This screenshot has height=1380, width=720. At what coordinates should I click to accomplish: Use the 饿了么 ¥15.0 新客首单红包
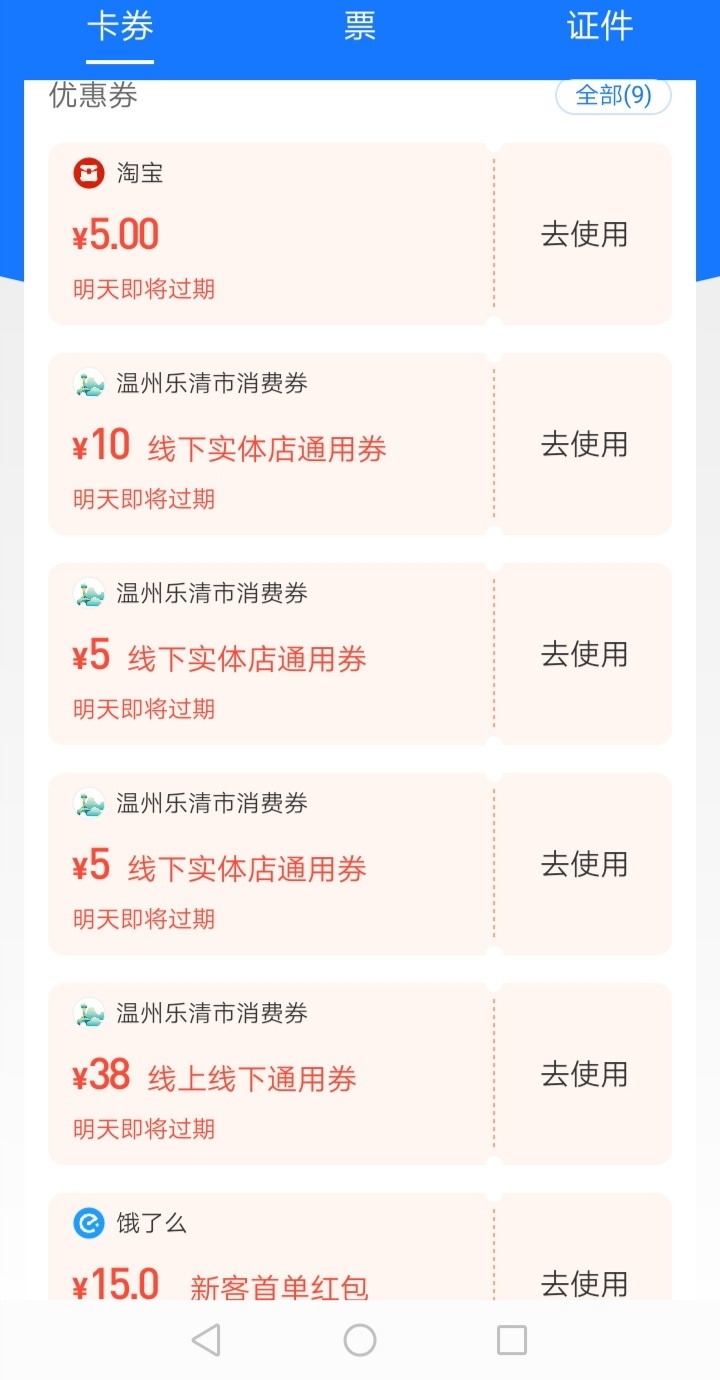point(584,1282)
